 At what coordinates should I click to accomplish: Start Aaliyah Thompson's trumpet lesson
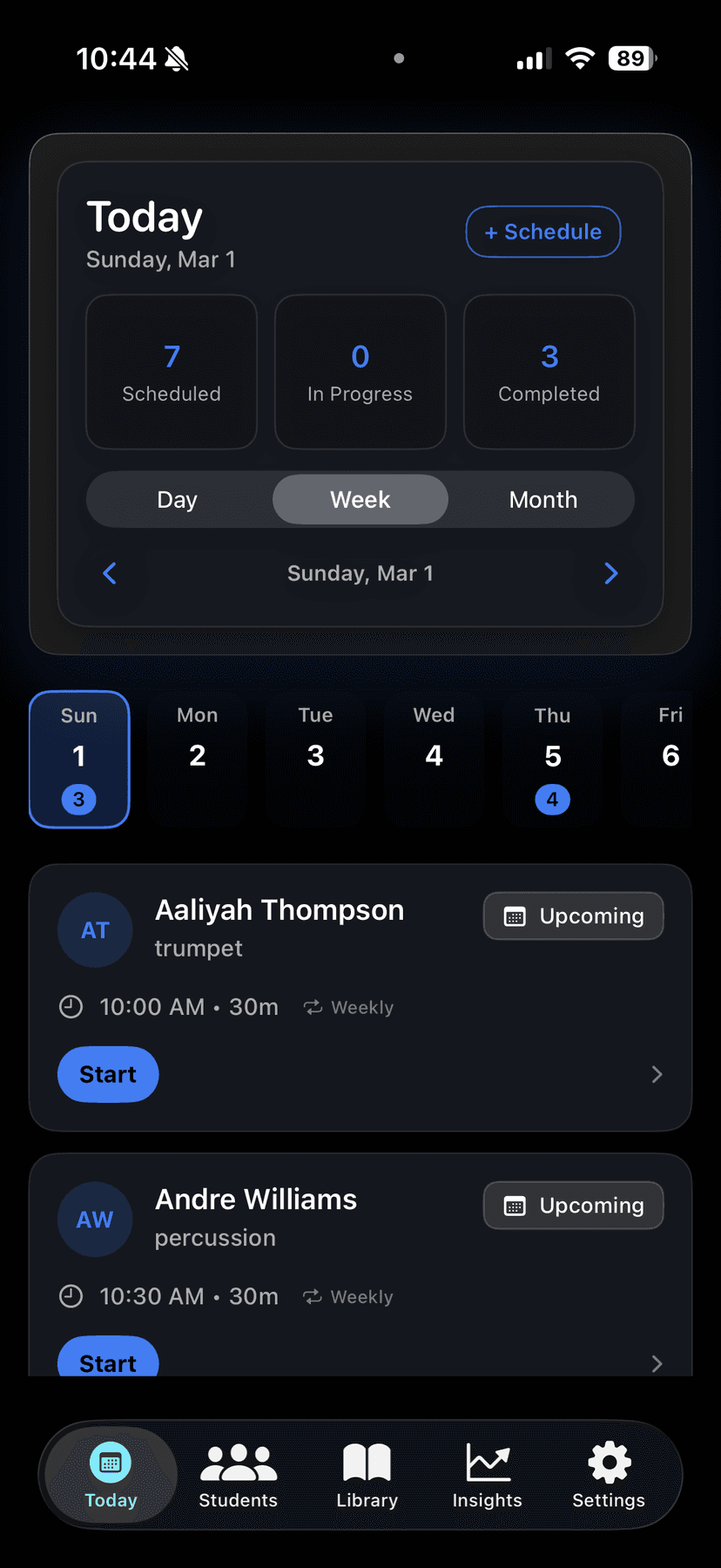click(107, 1074)
